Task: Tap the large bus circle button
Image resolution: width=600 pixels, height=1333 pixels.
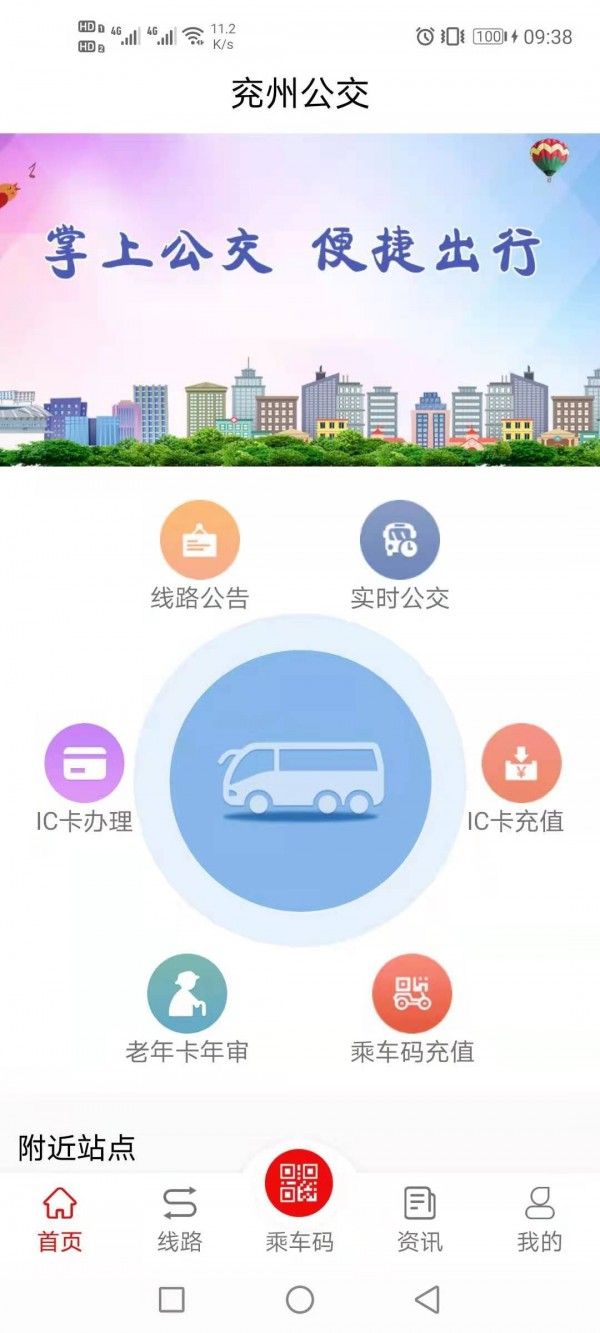Action: click(x=300, y=780)
